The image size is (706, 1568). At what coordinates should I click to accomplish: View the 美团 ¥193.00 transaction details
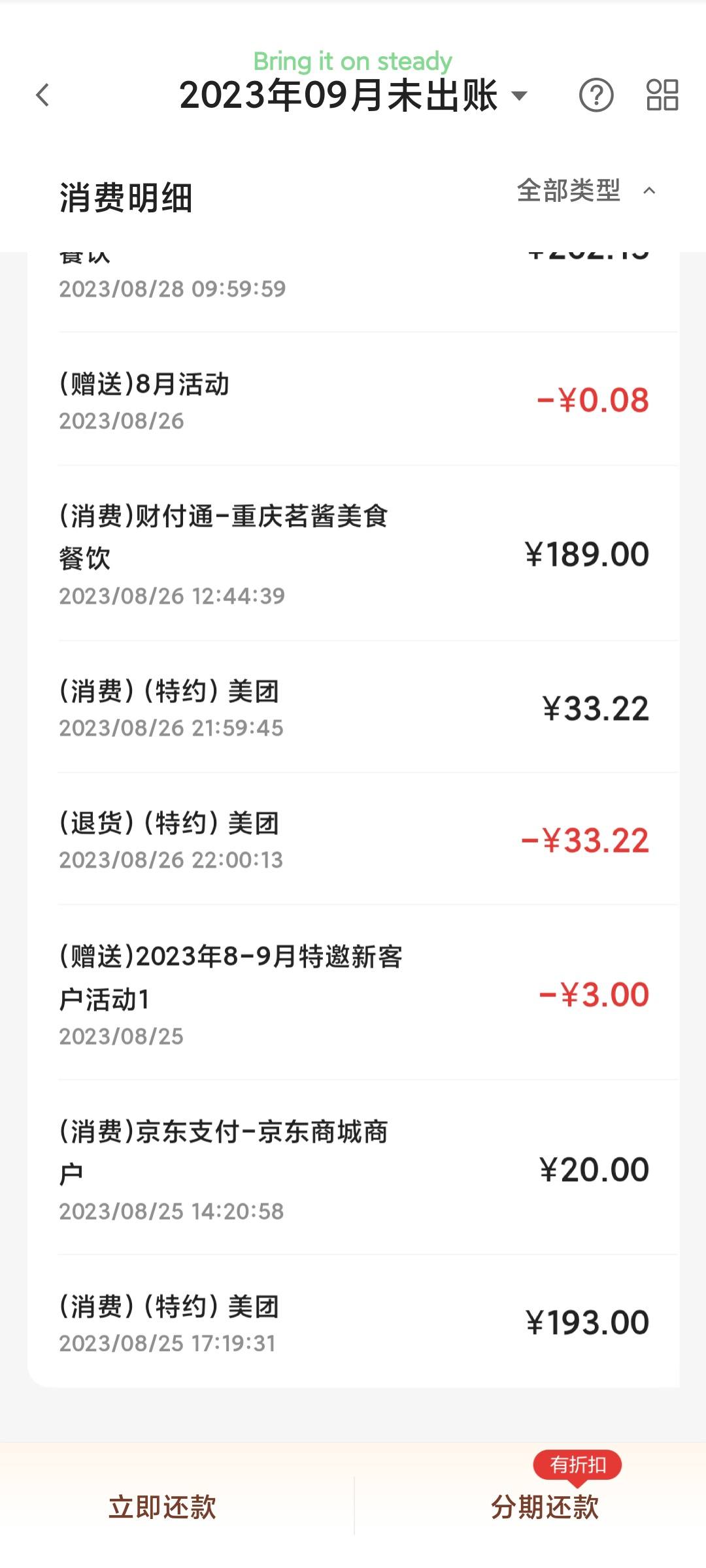click(354, 1321)
